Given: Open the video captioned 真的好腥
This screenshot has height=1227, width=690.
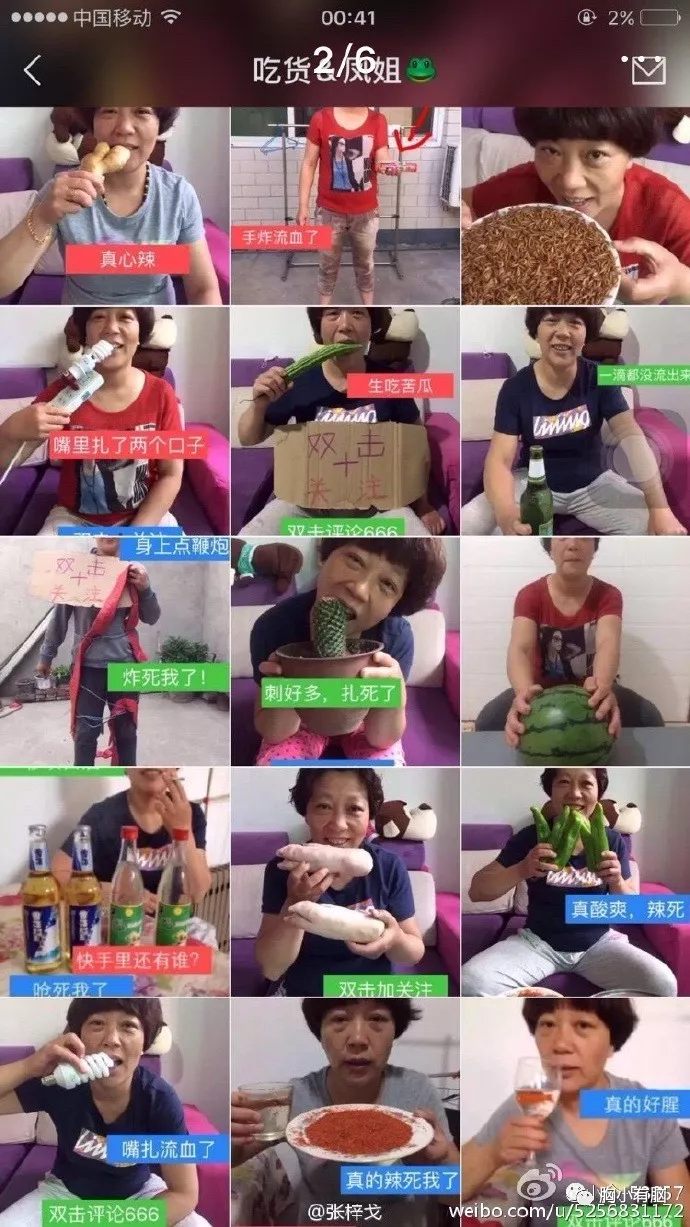Looking at the screenshot, I should (576, 1110).
